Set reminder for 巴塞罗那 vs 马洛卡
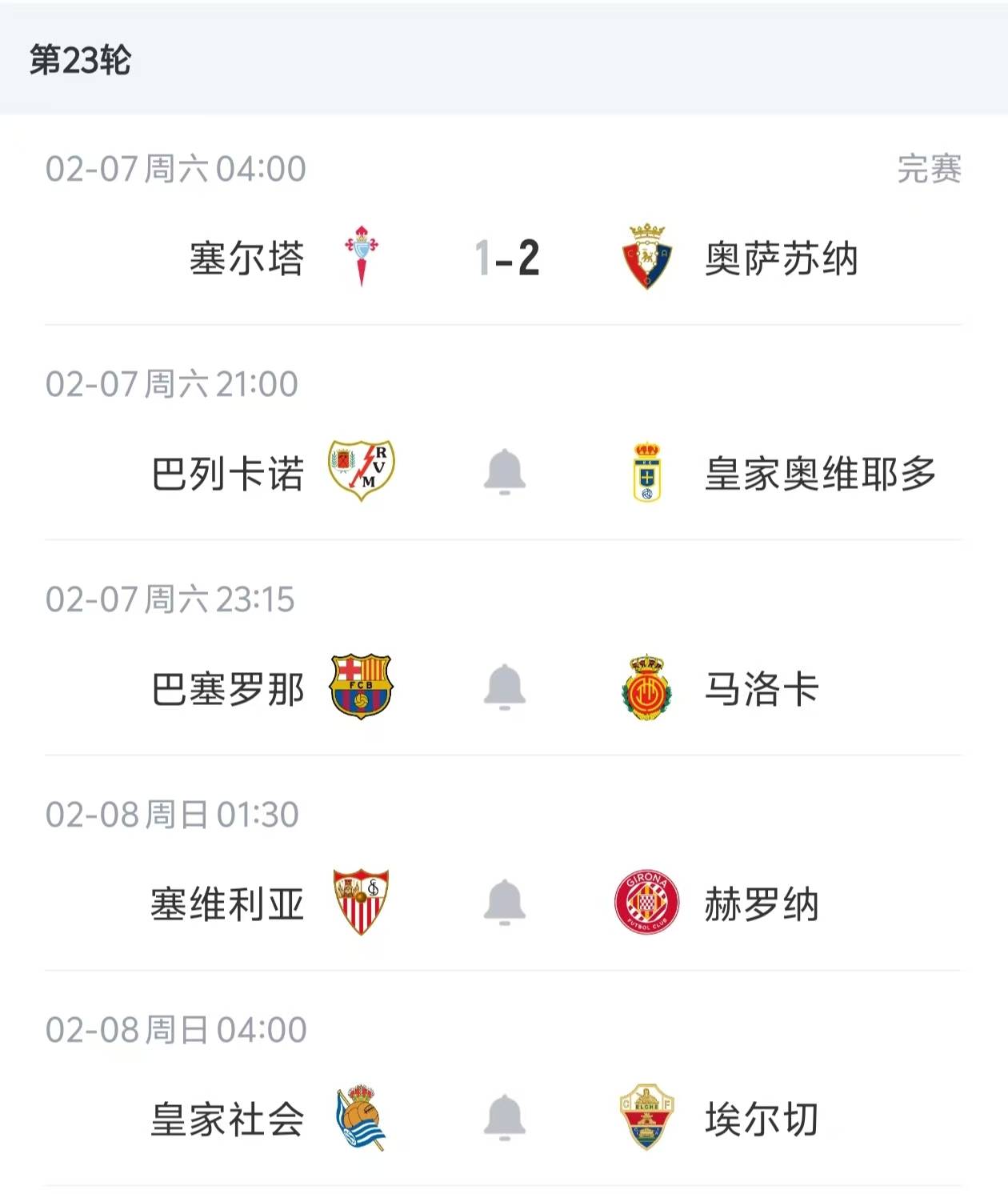The height and width of the screenshot is (1194, 1008). [x=505, y=687]
